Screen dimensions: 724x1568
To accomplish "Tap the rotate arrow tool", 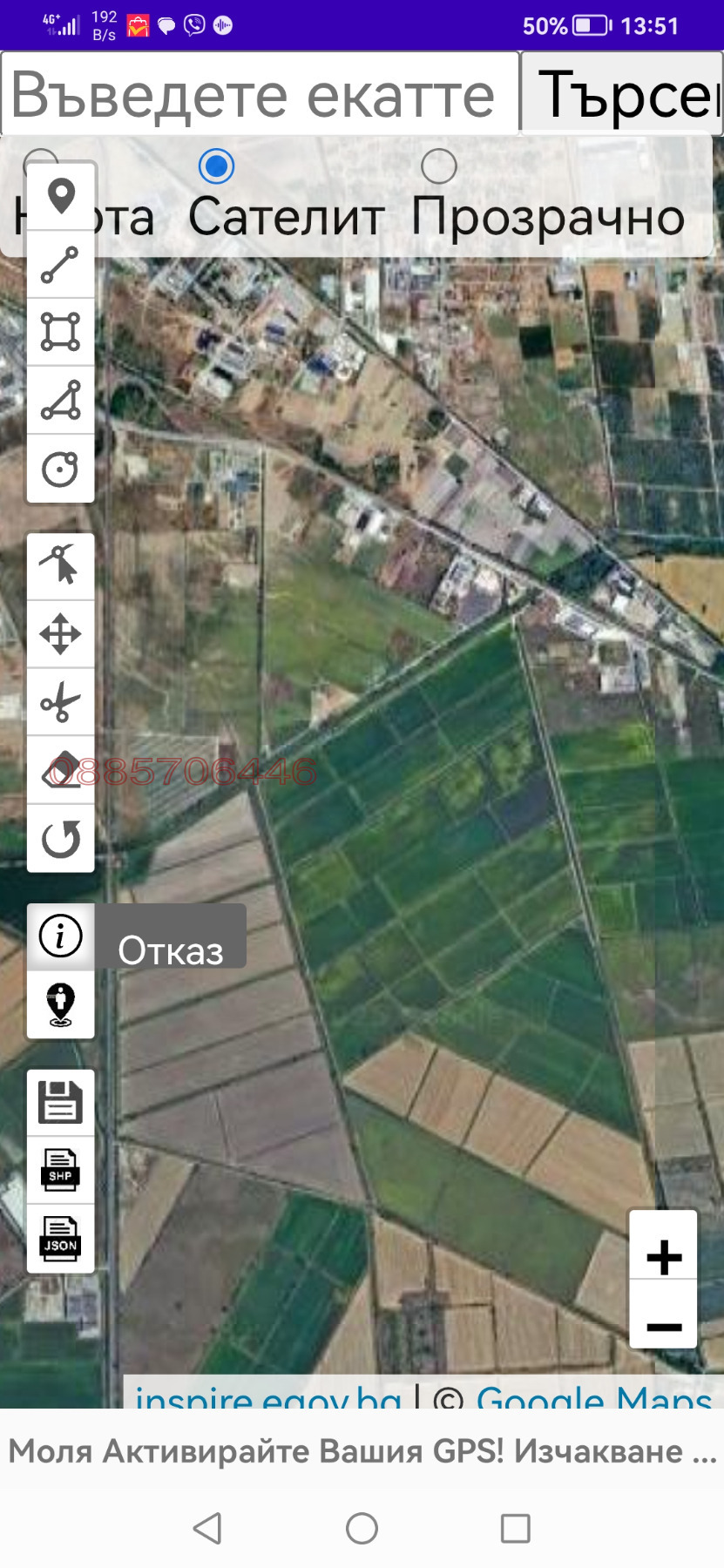I will (61, 838).
